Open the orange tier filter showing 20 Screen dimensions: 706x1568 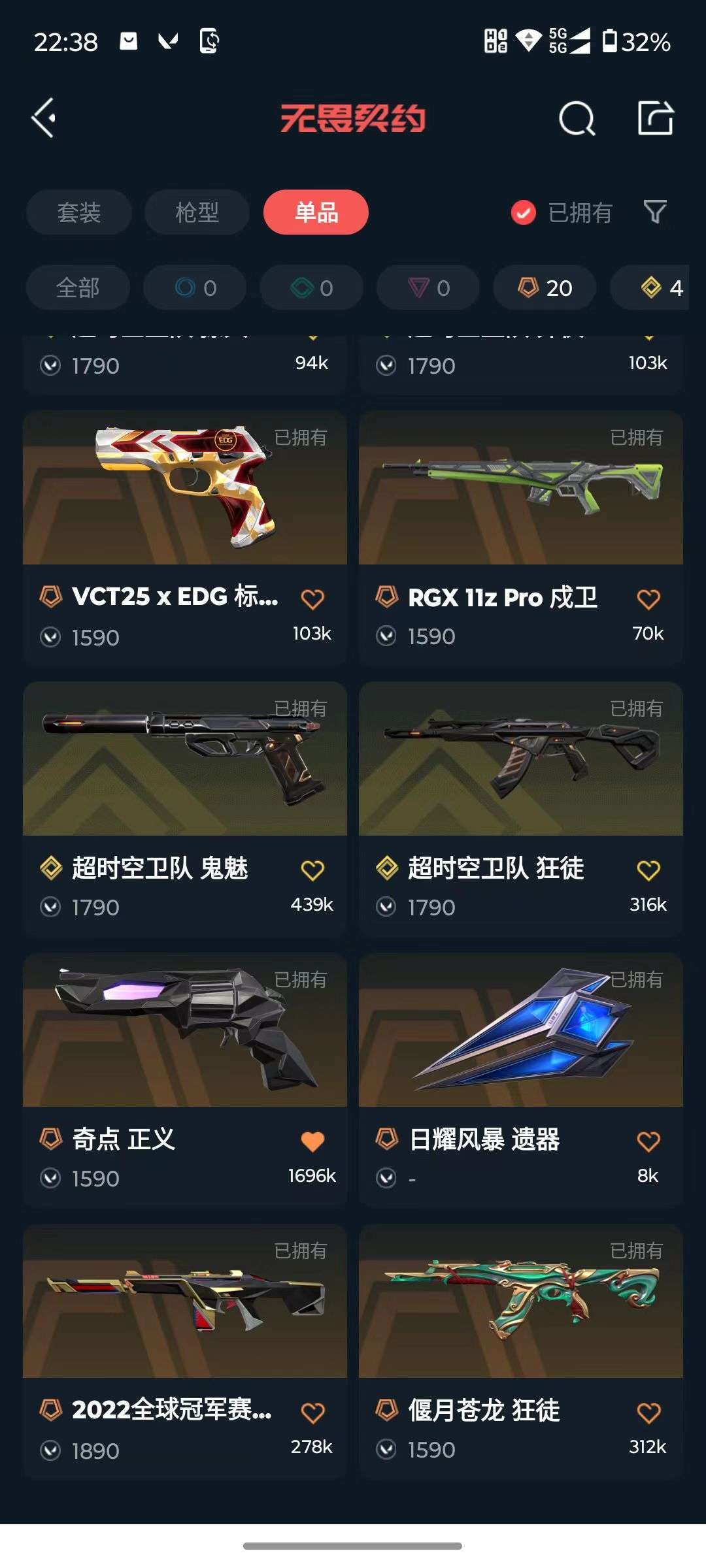(x=544, y=287)
